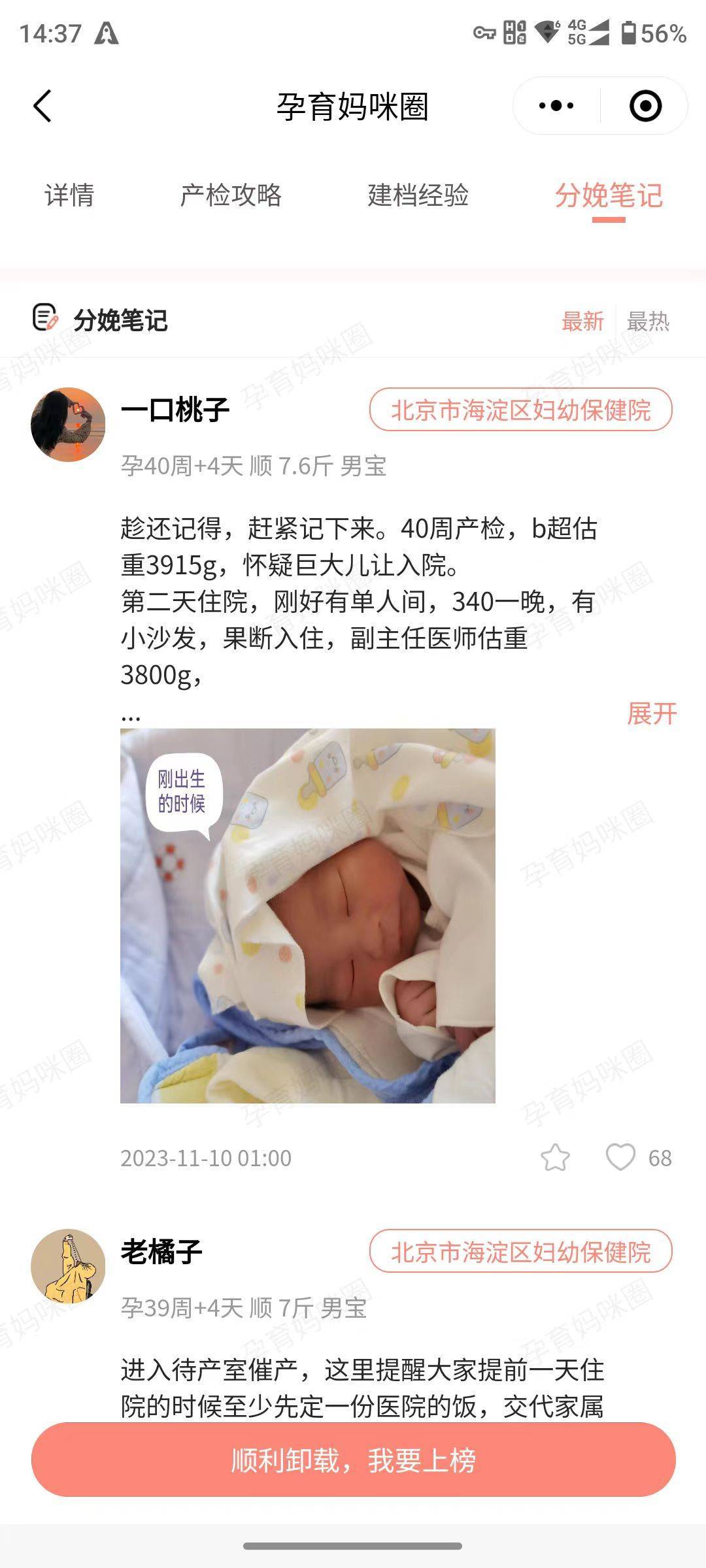
Task: Tap the hospital tag on 老橘子's note
Action: (x=520, y=1252)
